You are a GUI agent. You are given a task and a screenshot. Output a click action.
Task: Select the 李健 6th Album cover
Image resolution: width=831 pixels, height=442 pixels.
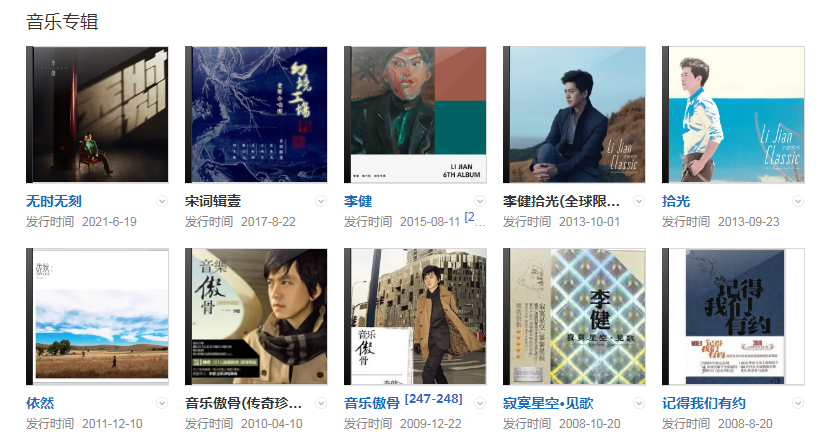415,114
